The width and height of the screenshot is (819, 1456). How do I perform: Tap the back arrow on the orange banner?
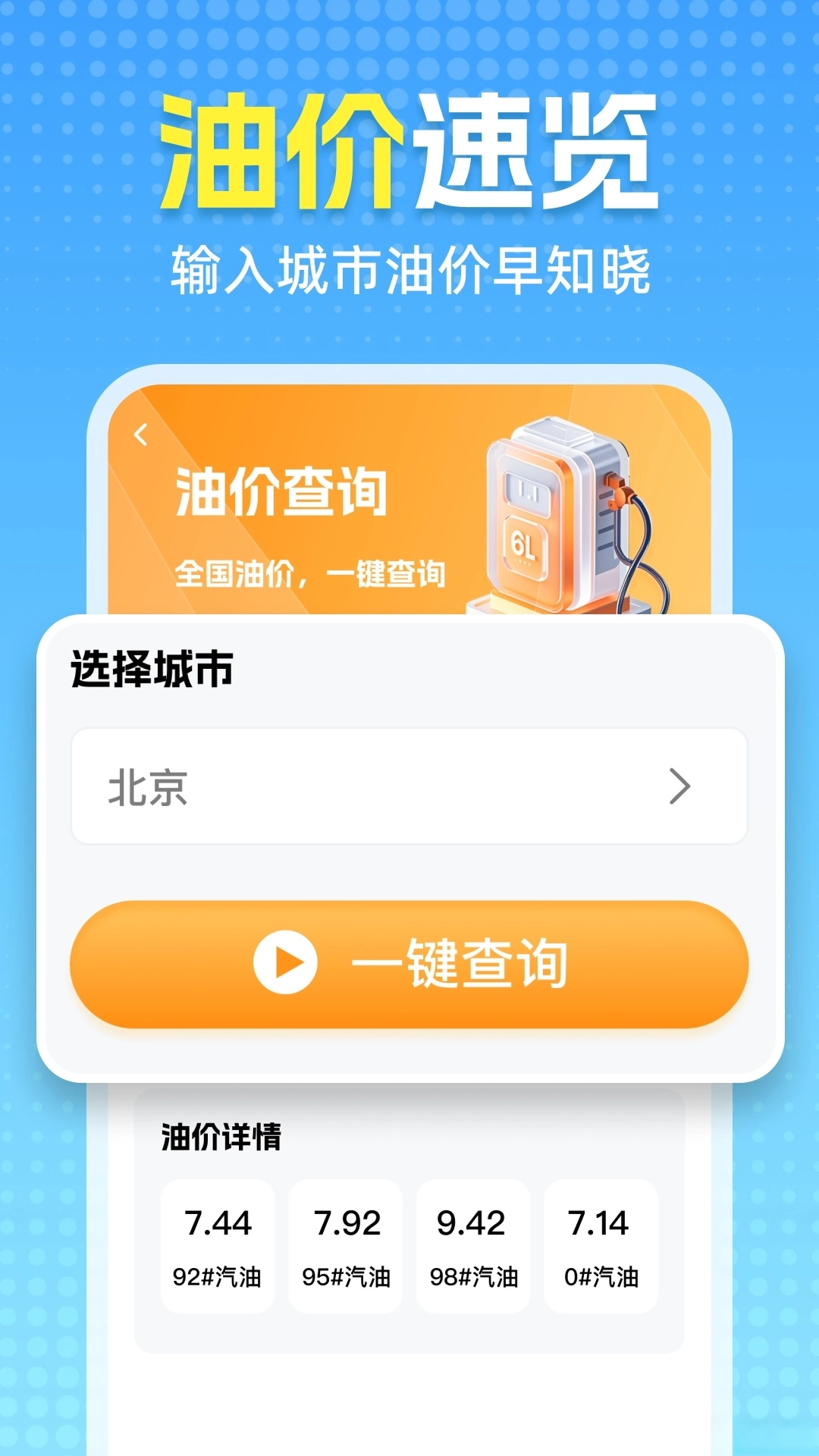click(x=140, y=433)
